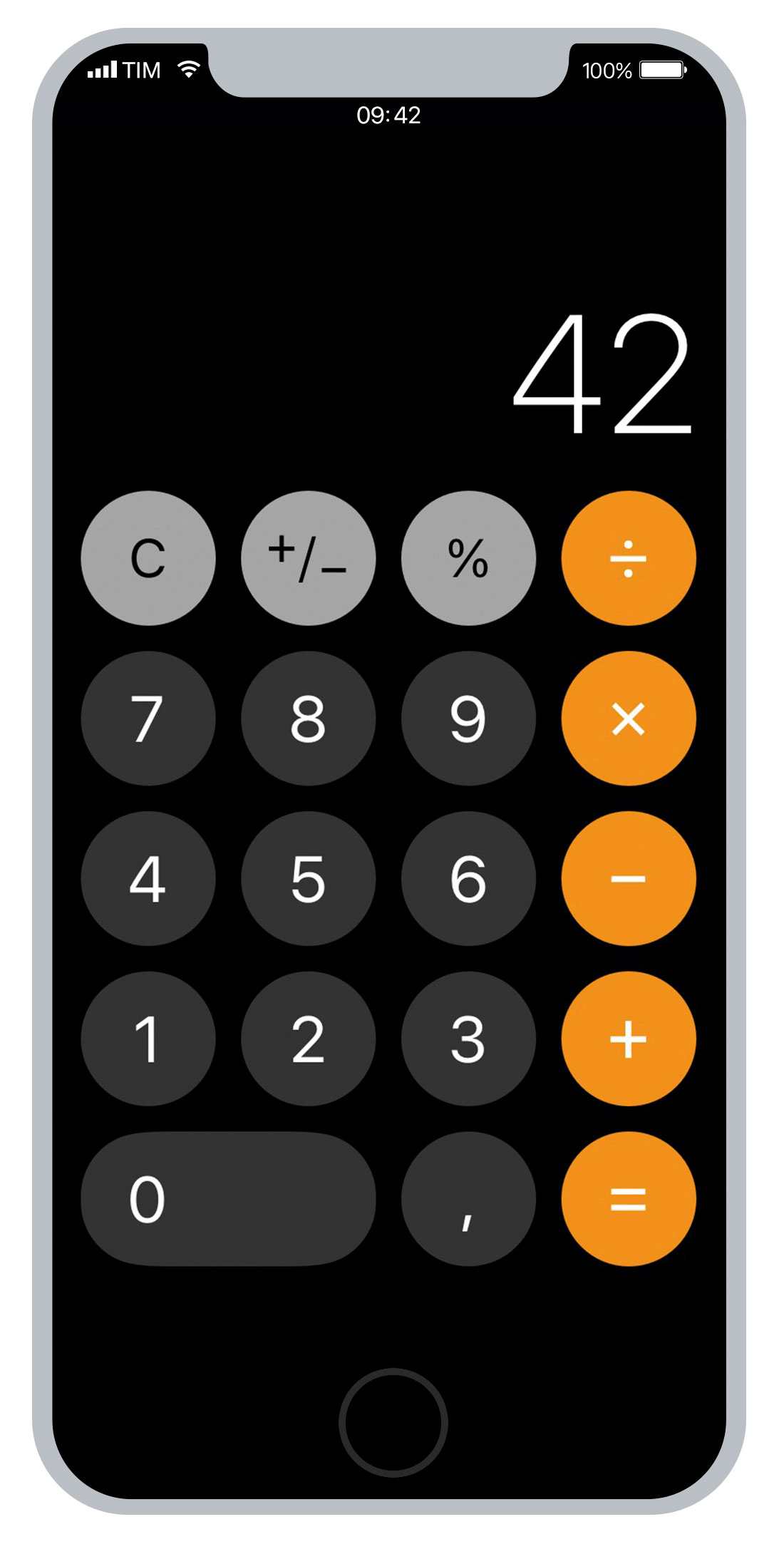Enter digit 6

click(468, 878)
